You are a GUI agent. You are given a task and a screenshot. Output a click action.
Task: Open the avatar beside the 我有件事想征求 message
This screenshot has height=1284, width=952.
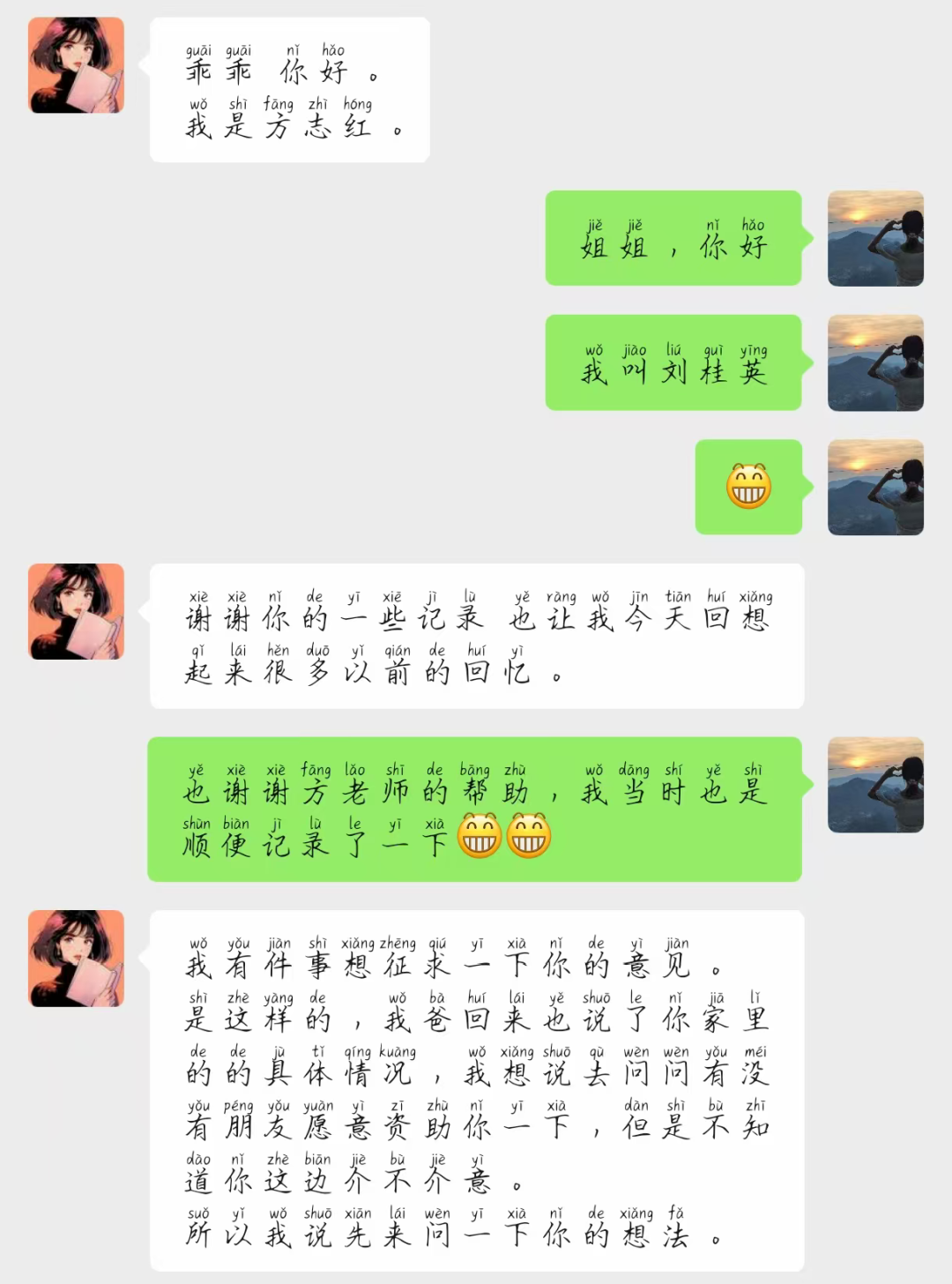coord(76,958)
